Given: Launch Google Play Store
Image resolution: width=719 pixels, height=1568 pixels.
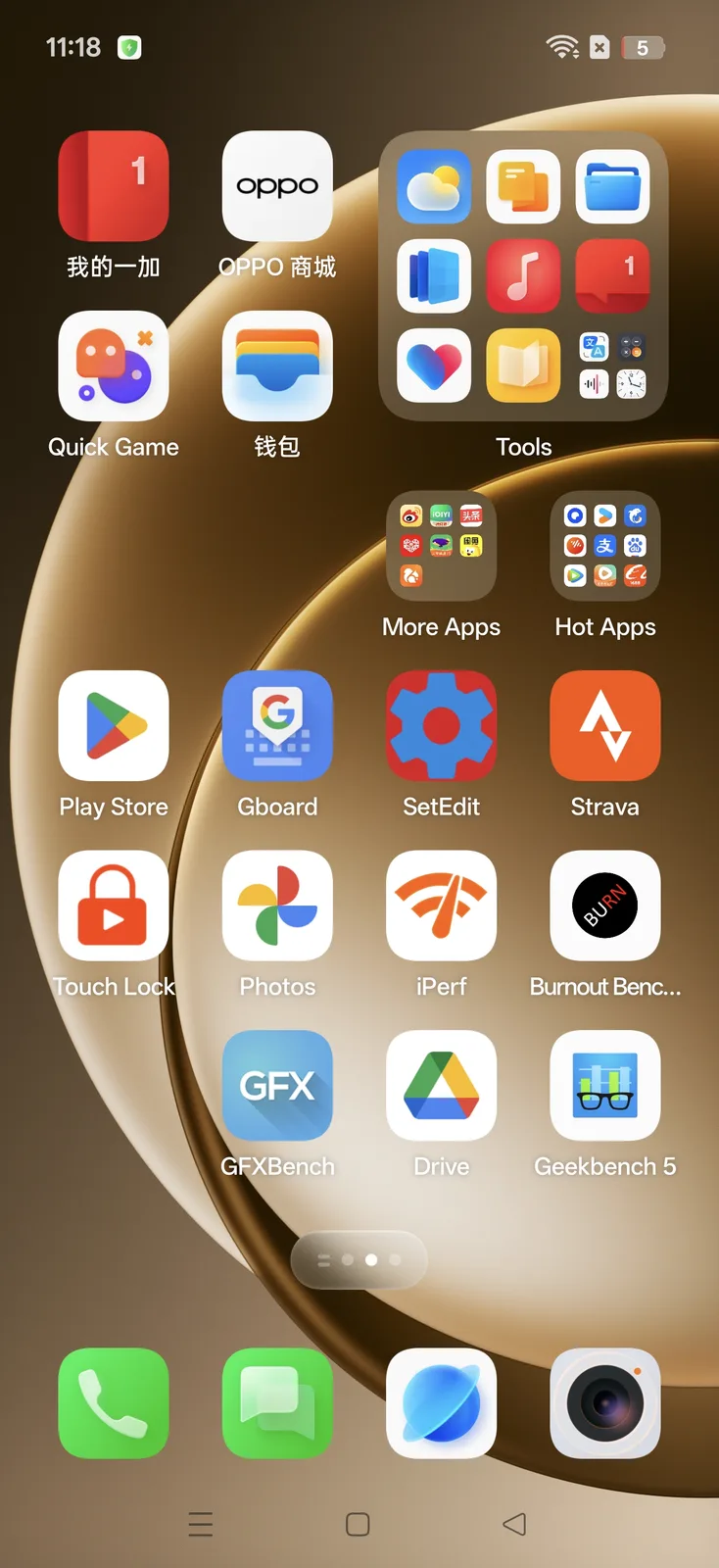Looking at the screenshot, I should pos(114,726).
